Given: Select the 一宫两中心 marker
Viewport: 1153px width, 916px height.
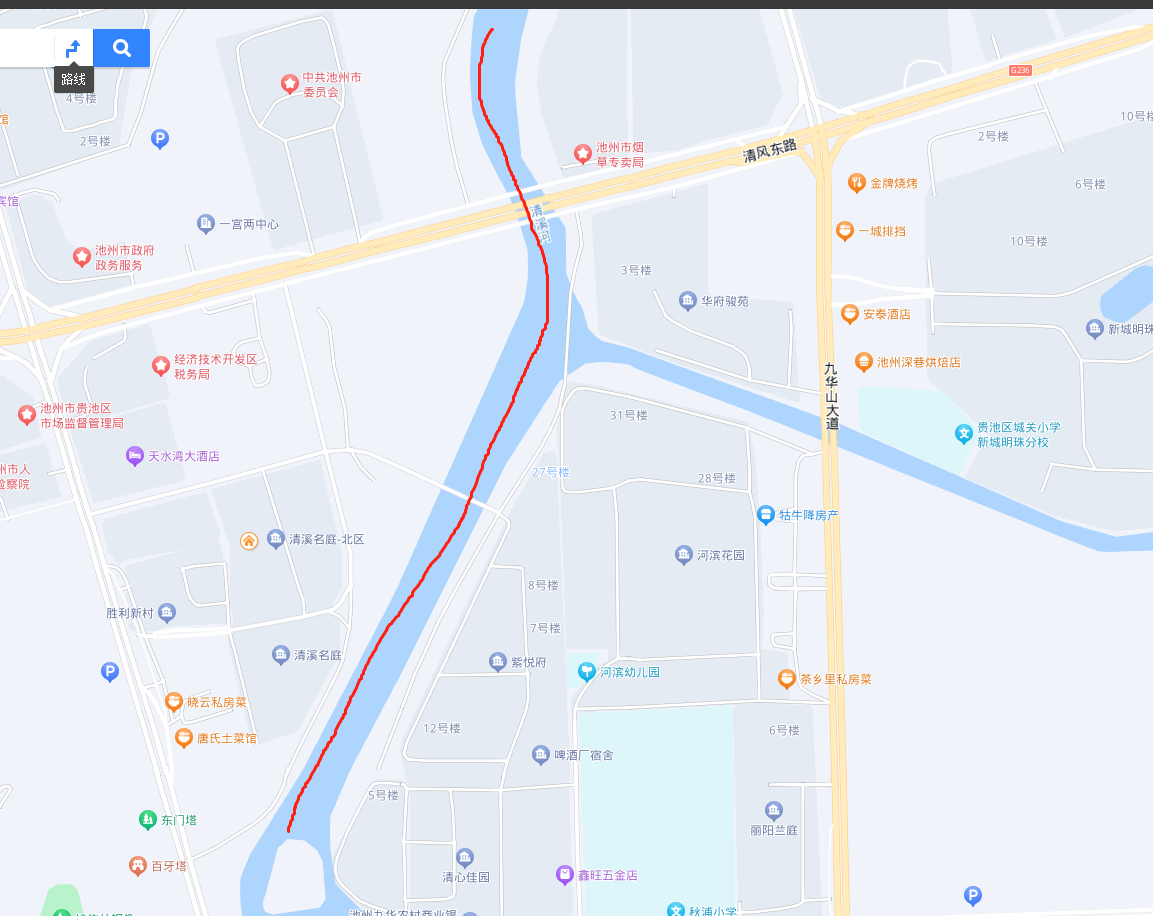Looking at the screenshot, I should tap(206, 224).
